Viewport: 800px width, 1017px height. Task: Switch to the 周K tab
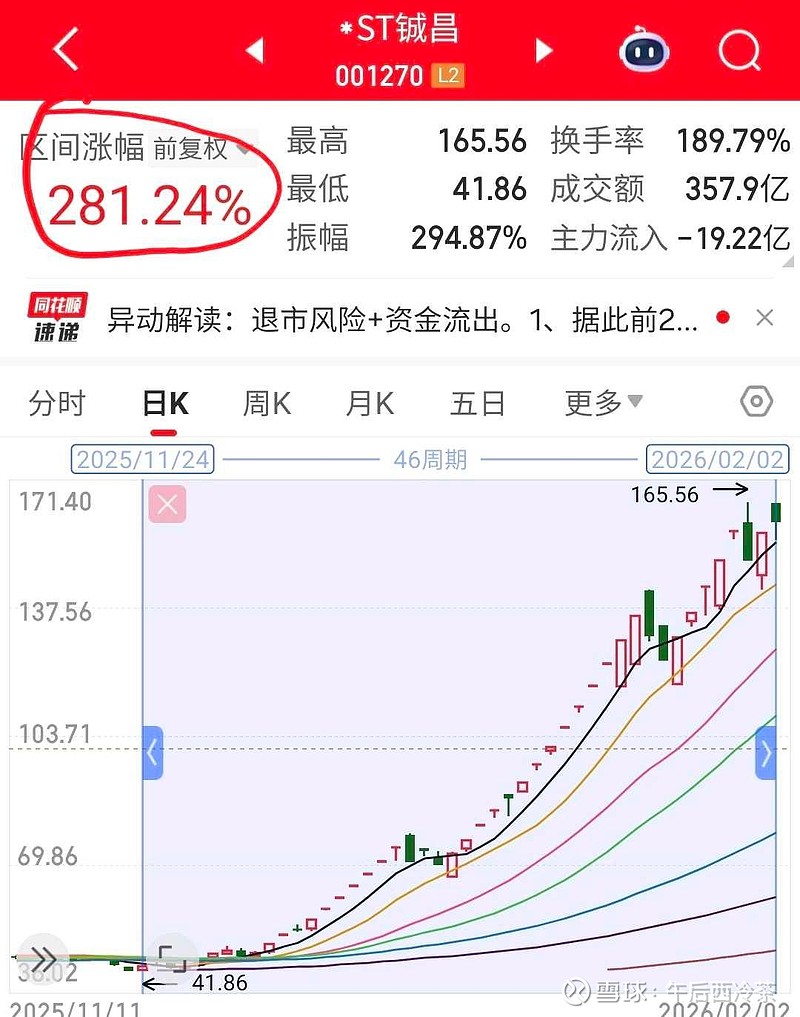[266, 401]
